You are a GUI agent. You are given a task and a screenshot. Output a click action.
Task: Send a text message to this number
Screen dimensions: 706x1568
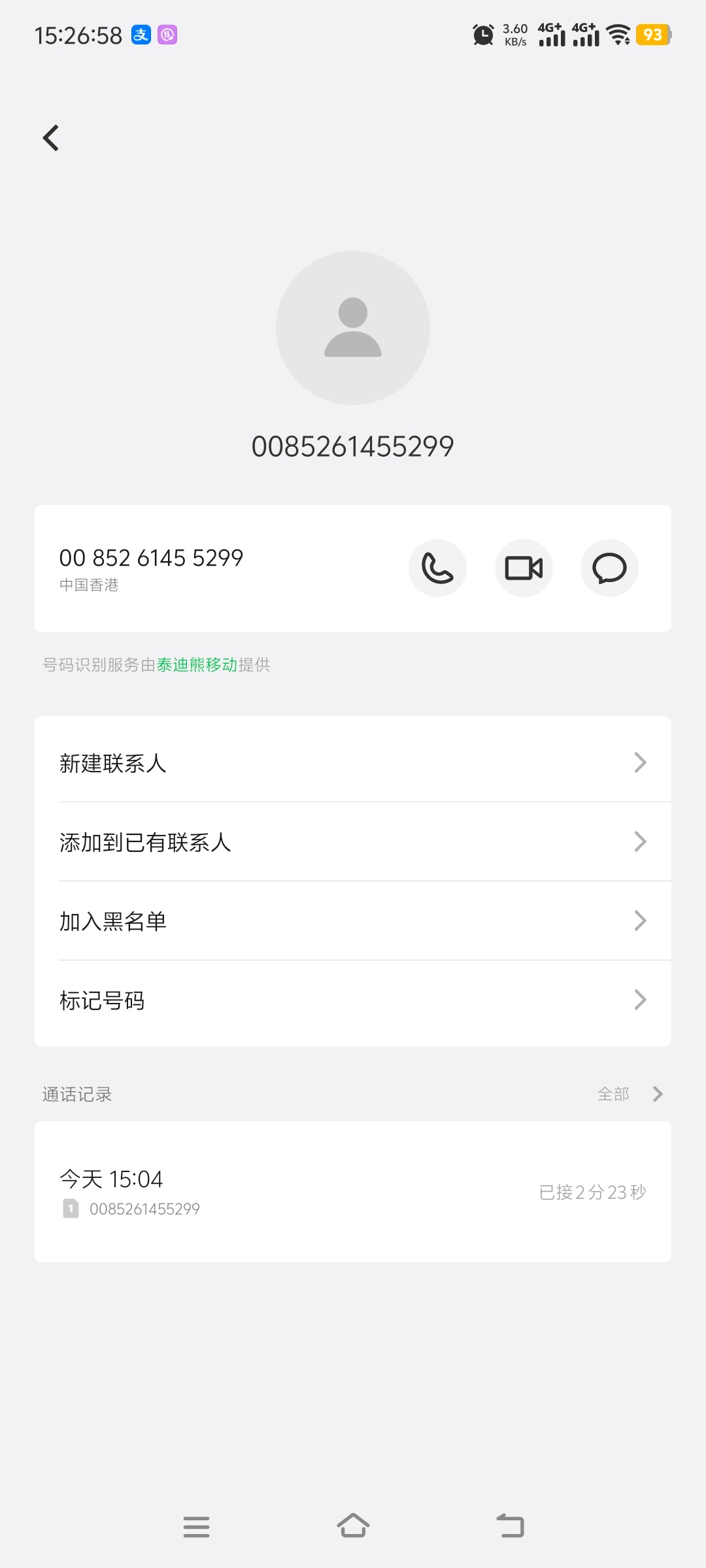(x=609, y=568)
